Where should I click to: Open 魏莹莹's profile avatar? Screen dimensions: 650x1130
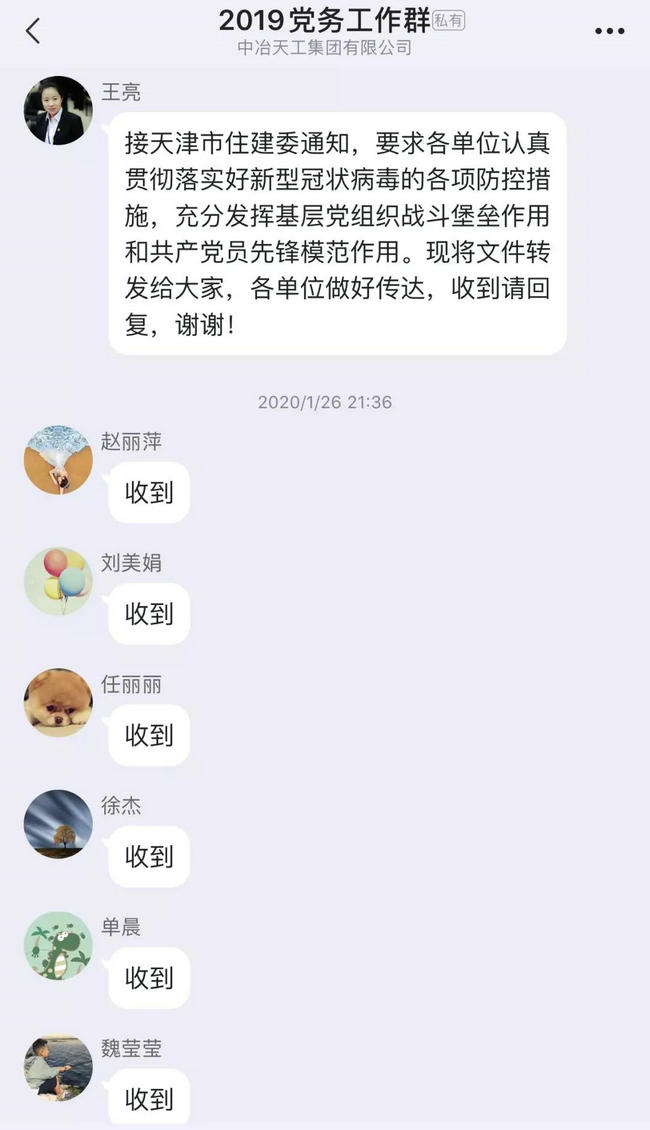[58, 1067]
